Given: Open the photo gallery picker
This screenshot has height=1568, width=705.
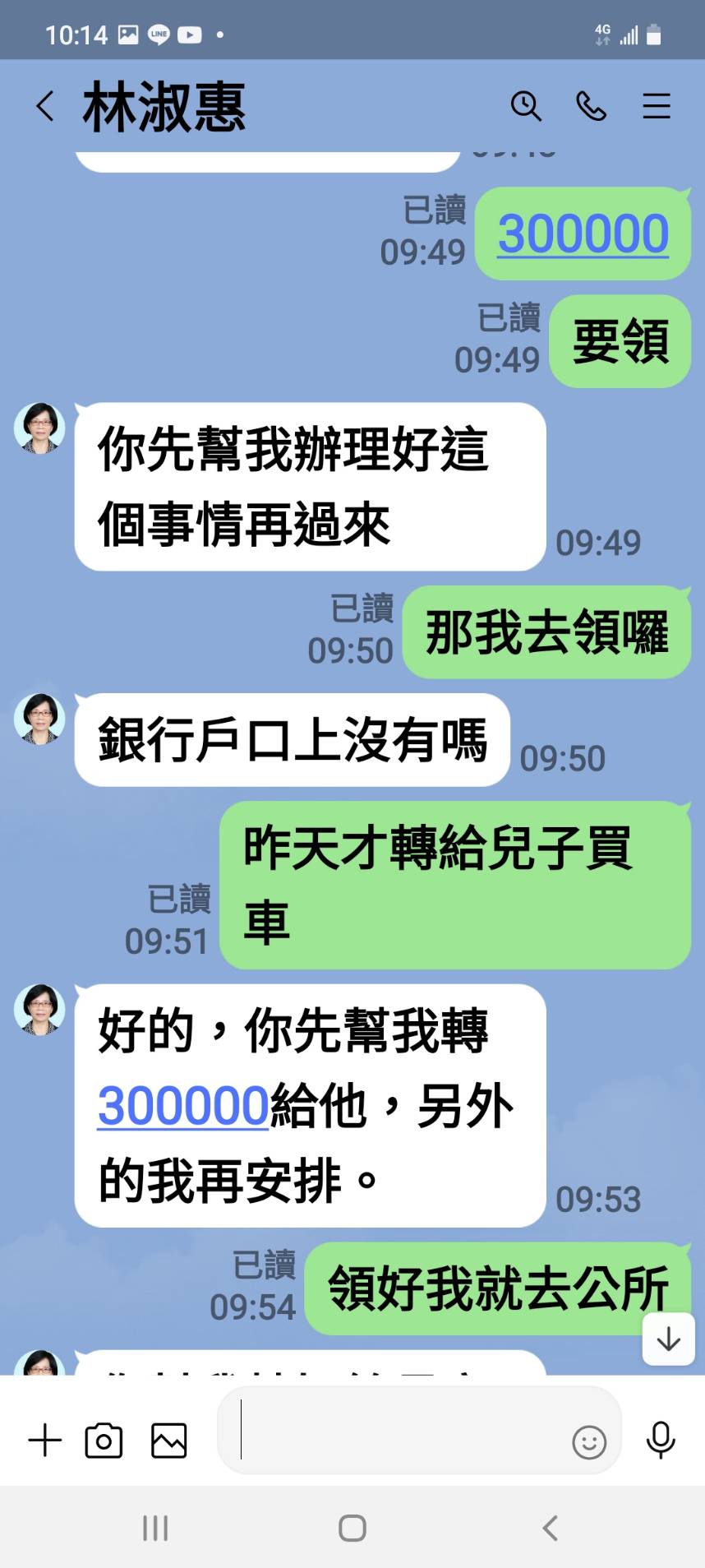Looking at the screenshot, I should point(169,1441).
